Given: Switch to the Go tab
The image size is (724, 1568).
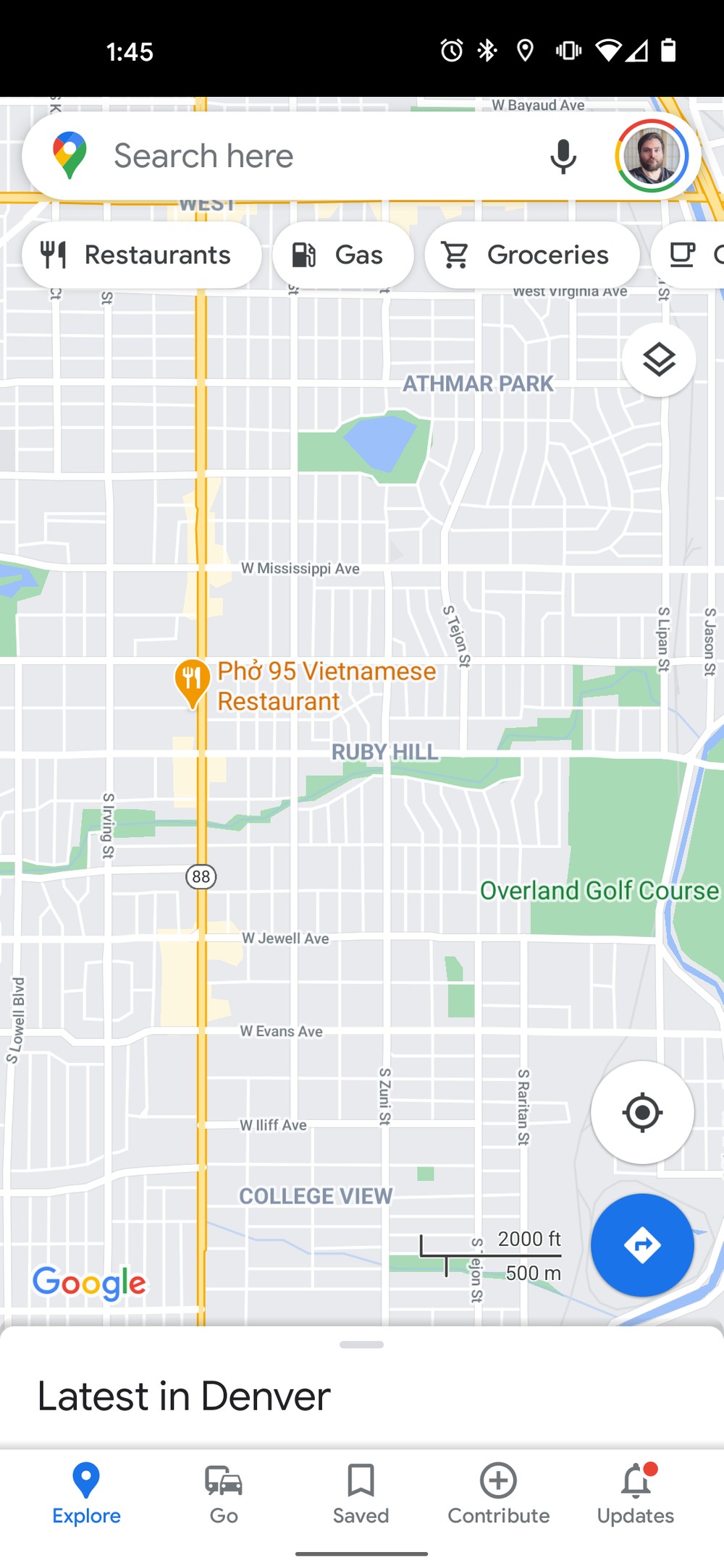Looking at the screenshot, I should pos(224,1494).
